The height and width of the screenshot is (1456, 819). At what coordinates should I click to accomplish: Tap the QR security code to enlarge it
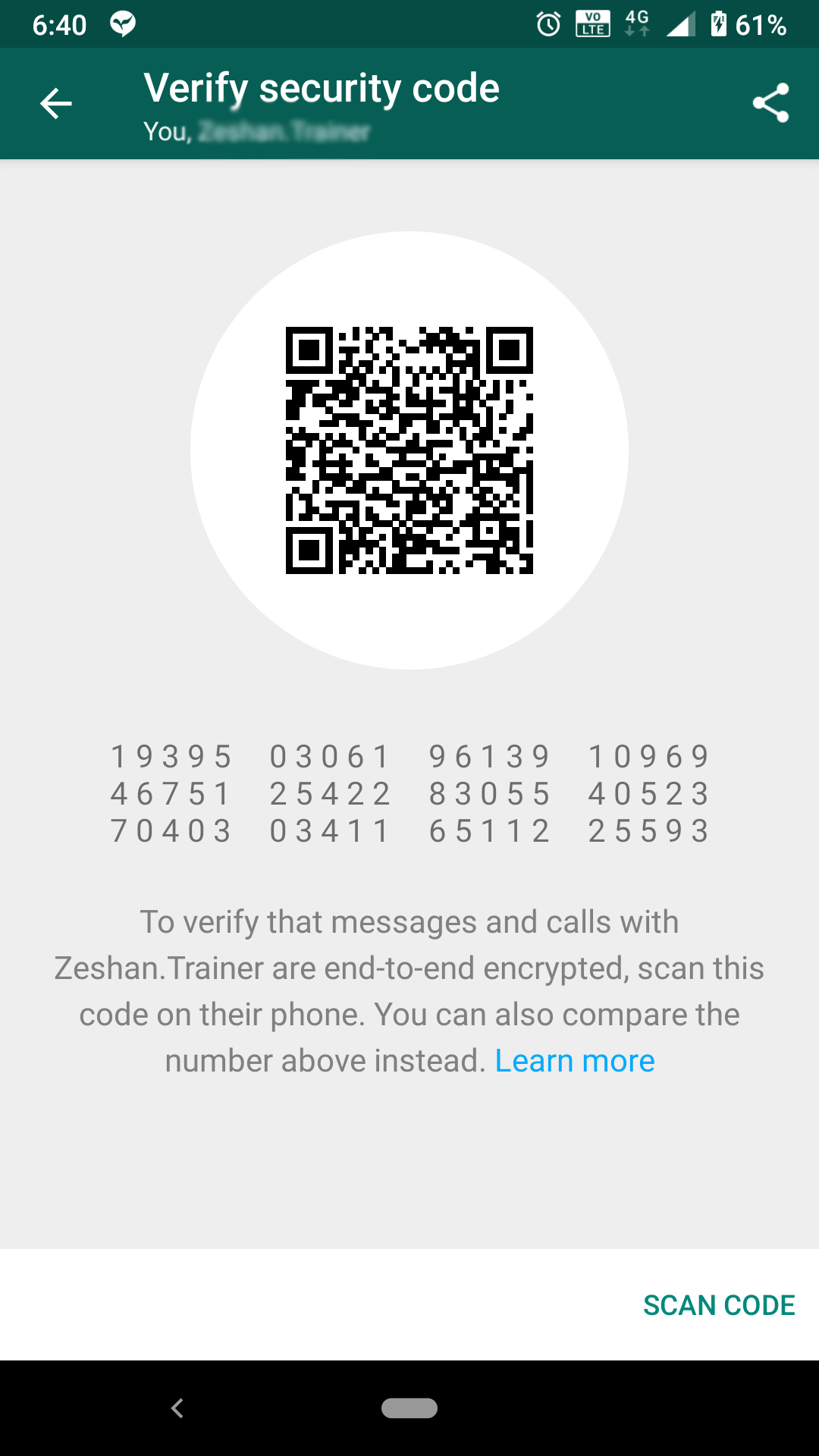coord(409,451)
